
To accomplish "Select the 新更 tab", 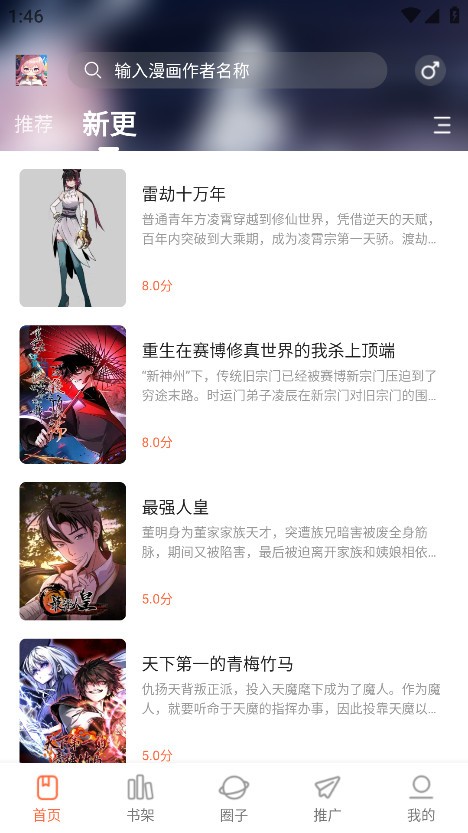I will pyautogui.click(x=109, y=124).
